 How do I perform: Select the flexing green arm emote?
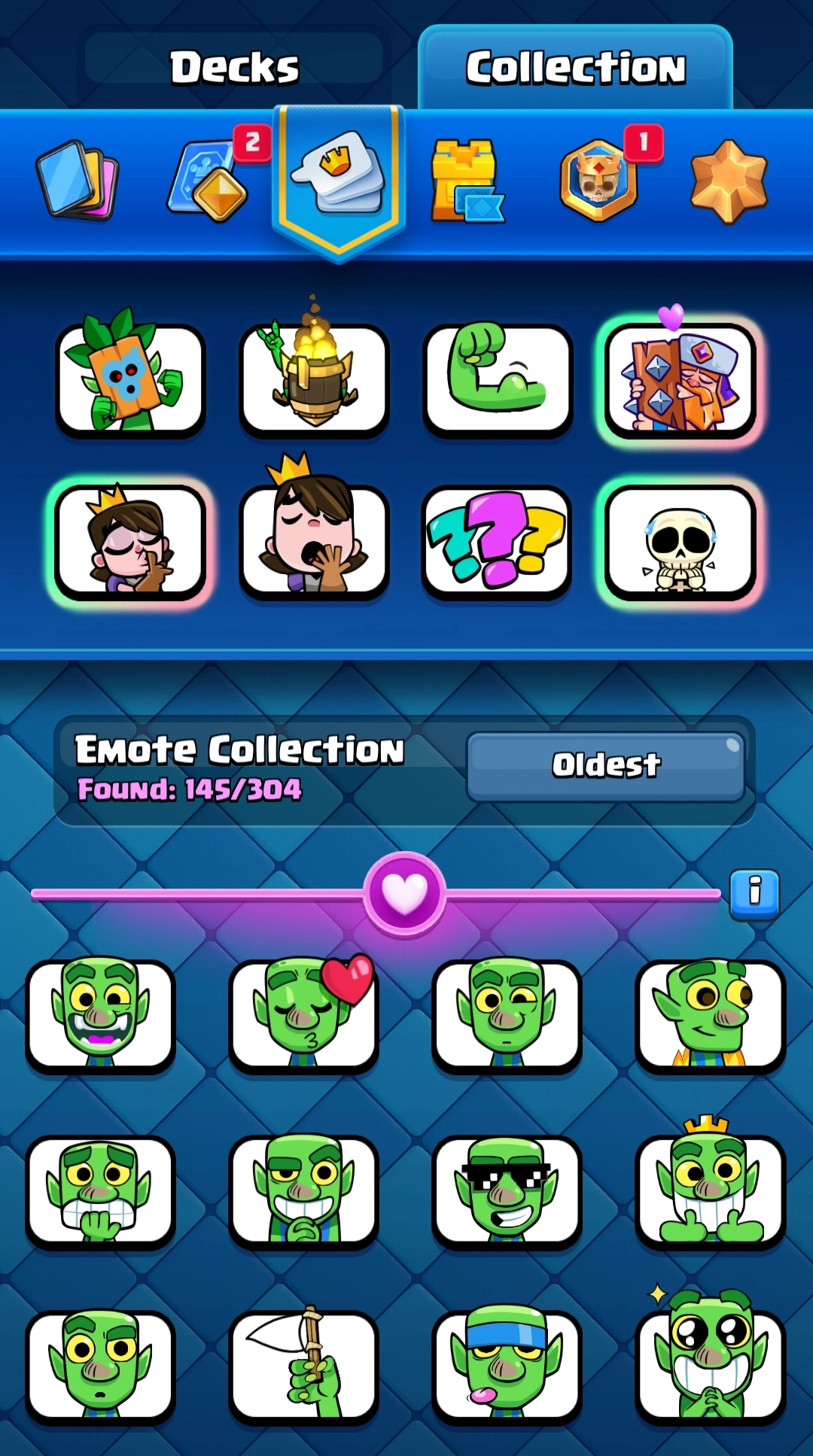497,380
